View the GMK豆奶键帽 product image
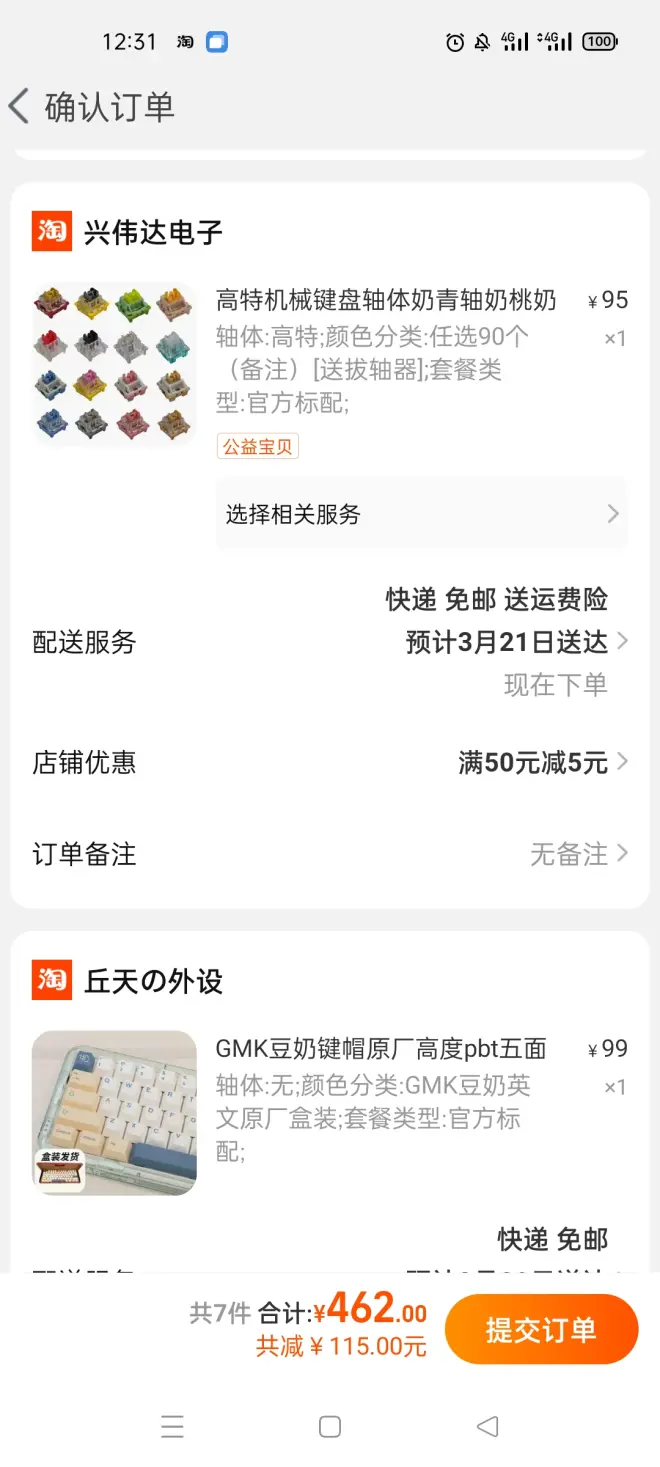Image resolution: width=660 pixels, height=1467 pixels. tap(114, 1112)
